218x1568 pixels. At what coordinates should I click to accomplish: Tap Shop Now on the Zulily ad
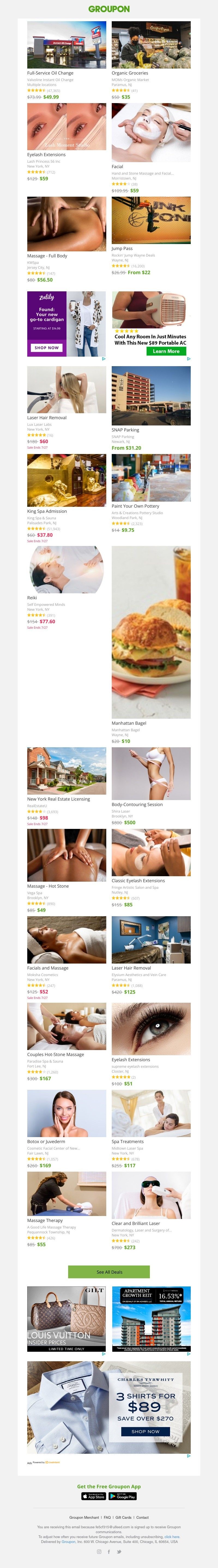click(x=47, y=348)
